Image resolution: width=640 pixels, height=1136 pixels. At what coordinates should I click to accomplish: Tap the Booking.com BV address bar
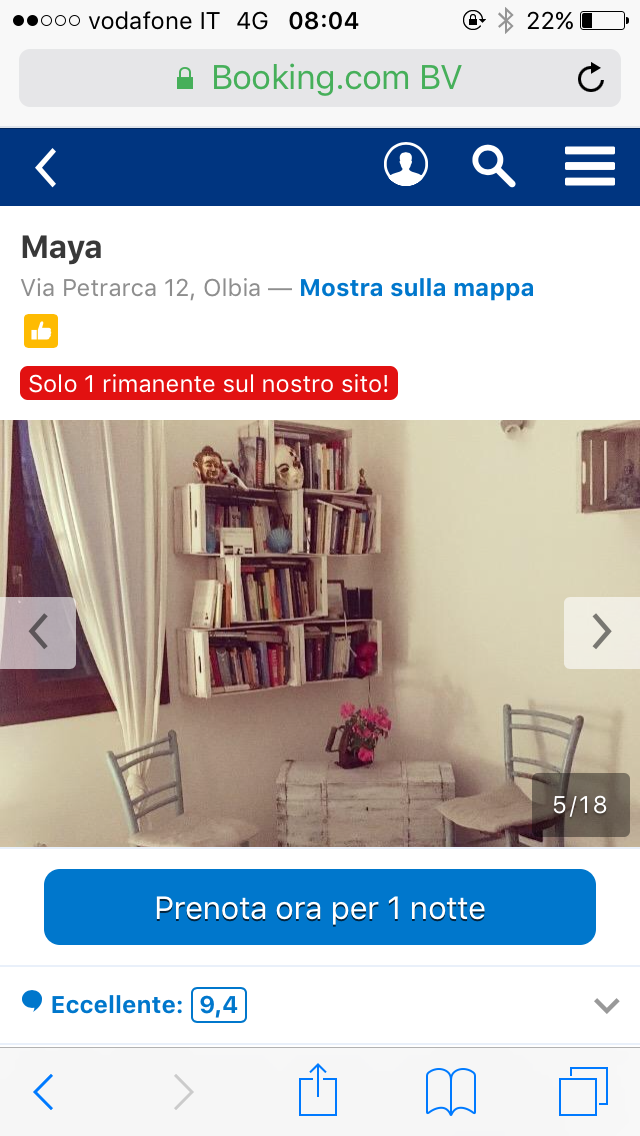(x=320, y=78)
